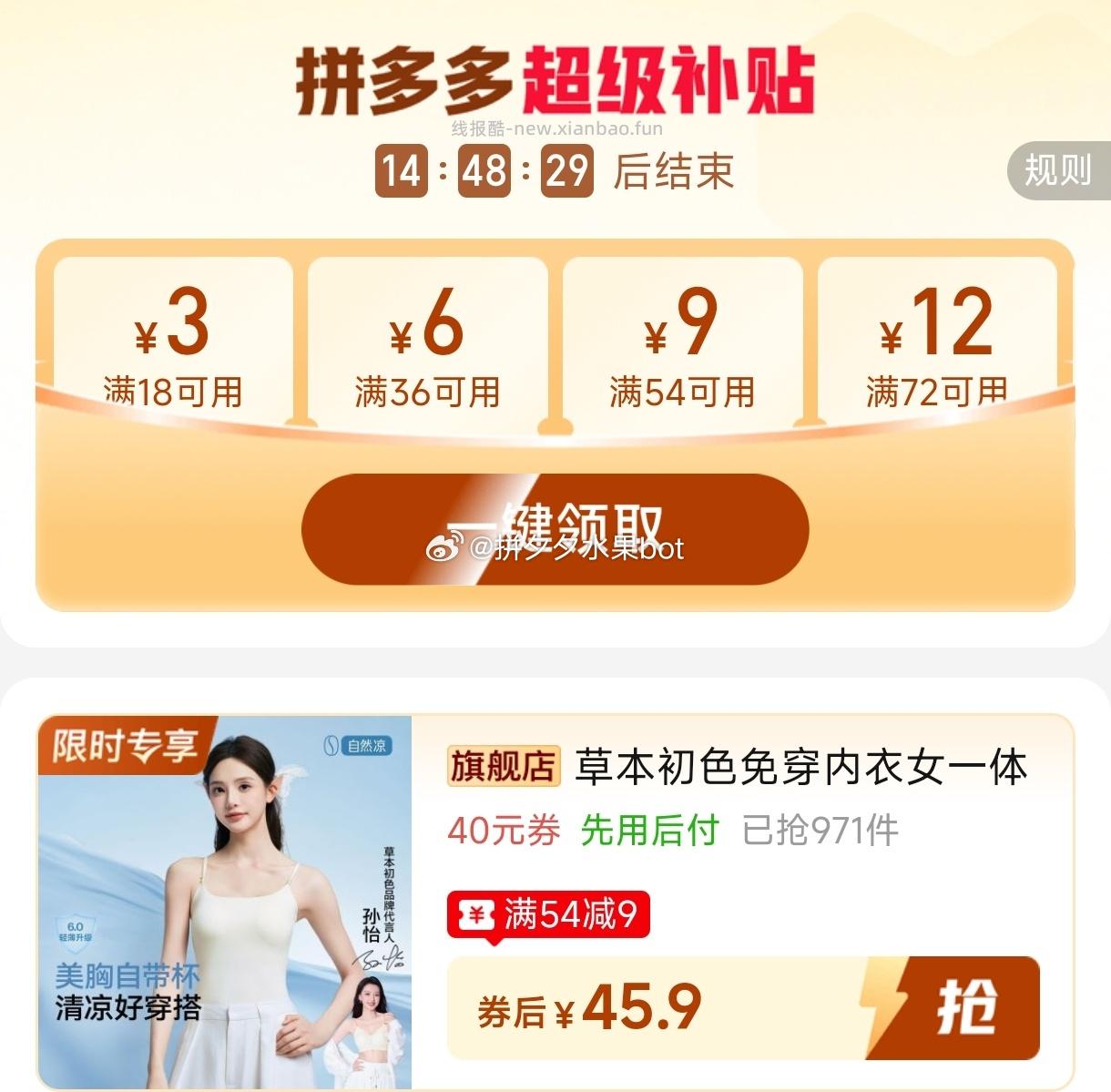This screenshot has width=1111, height=1092.
Task: Select the ¥3 满18可用 coupon
Action: click(x=173, y=342)
